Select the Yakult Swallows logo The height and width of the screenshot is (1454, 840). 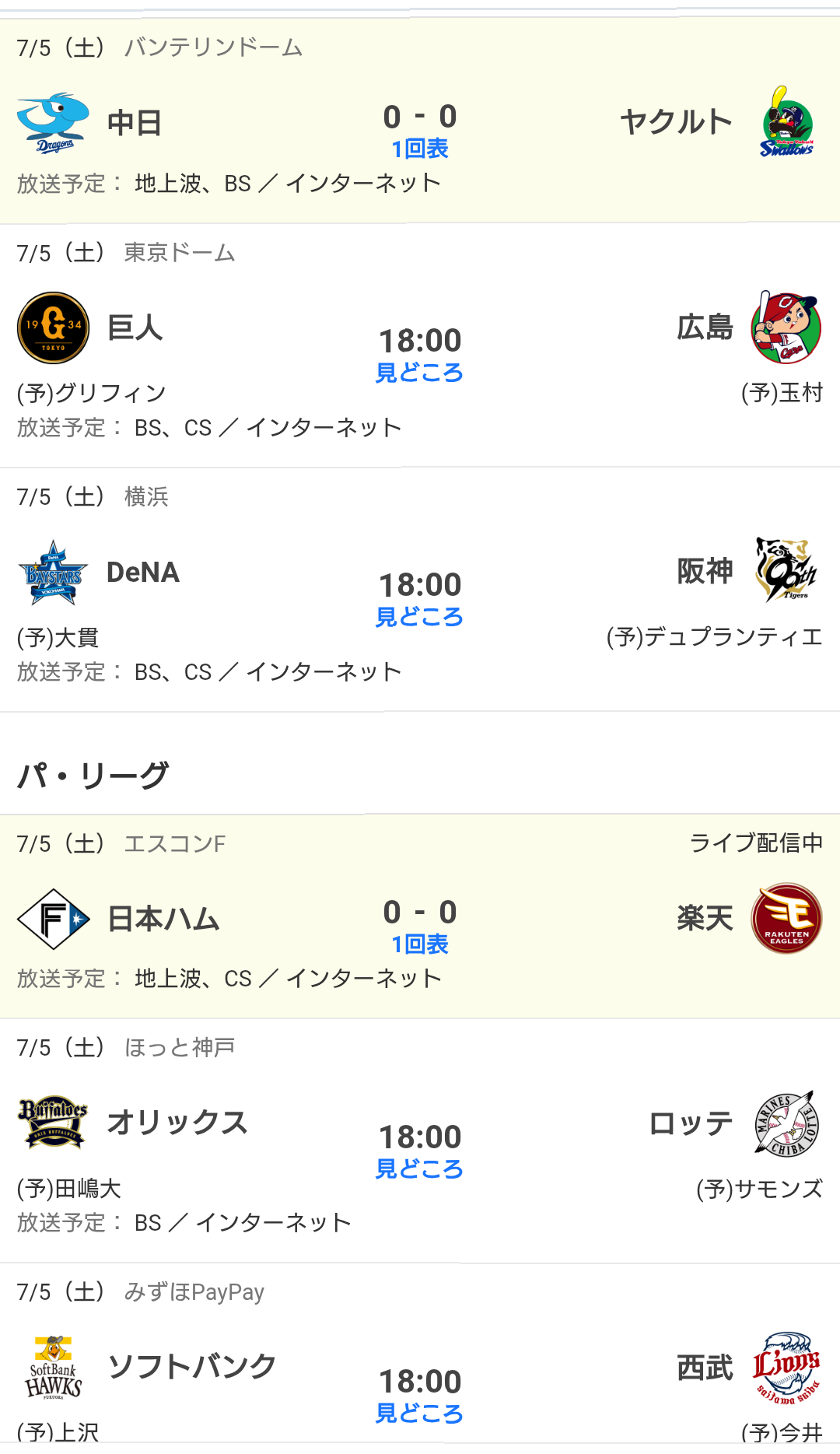point(788,121)
